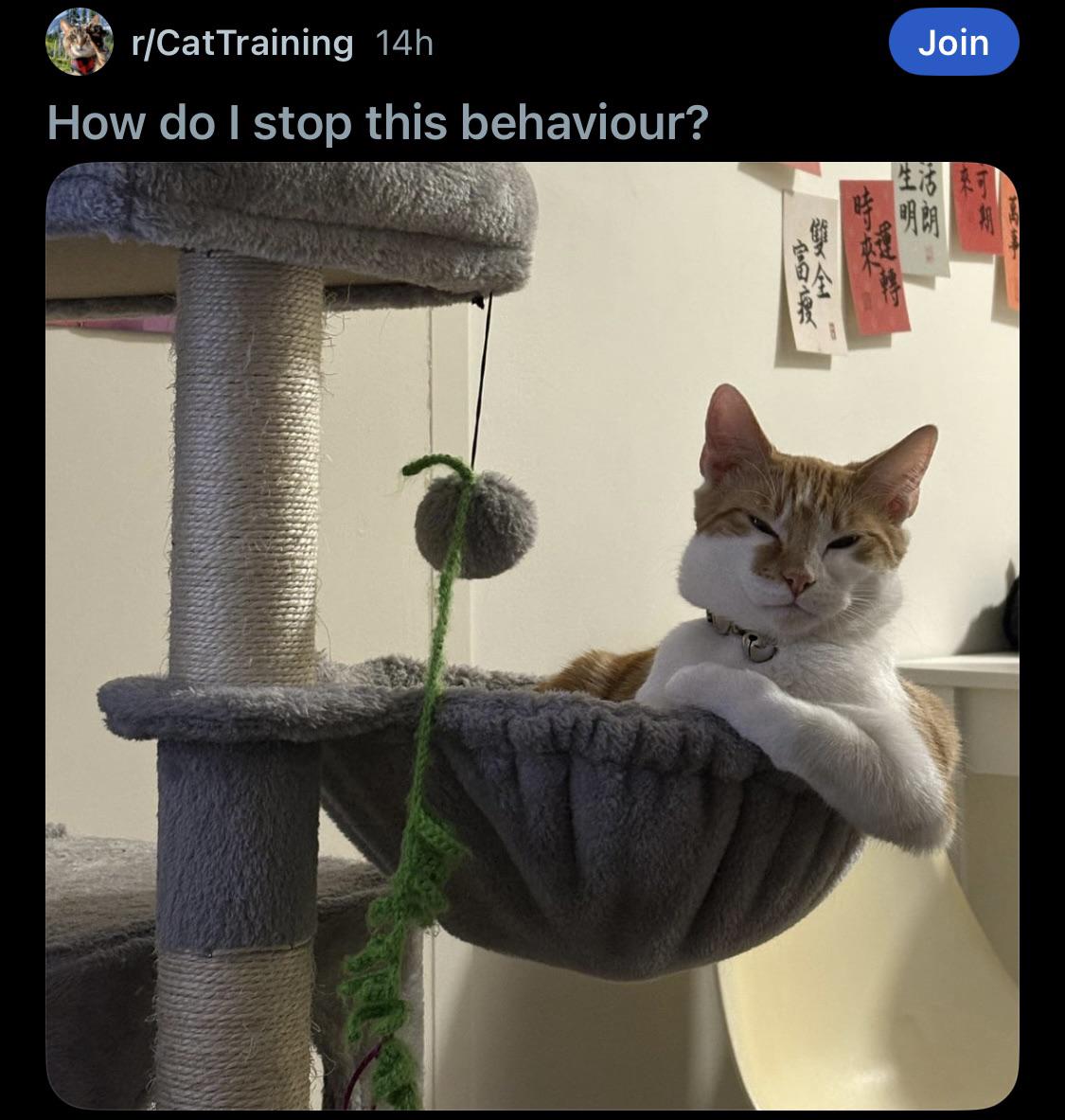Tap the r/CatTraining community avatar

click(x=80, y=43)
